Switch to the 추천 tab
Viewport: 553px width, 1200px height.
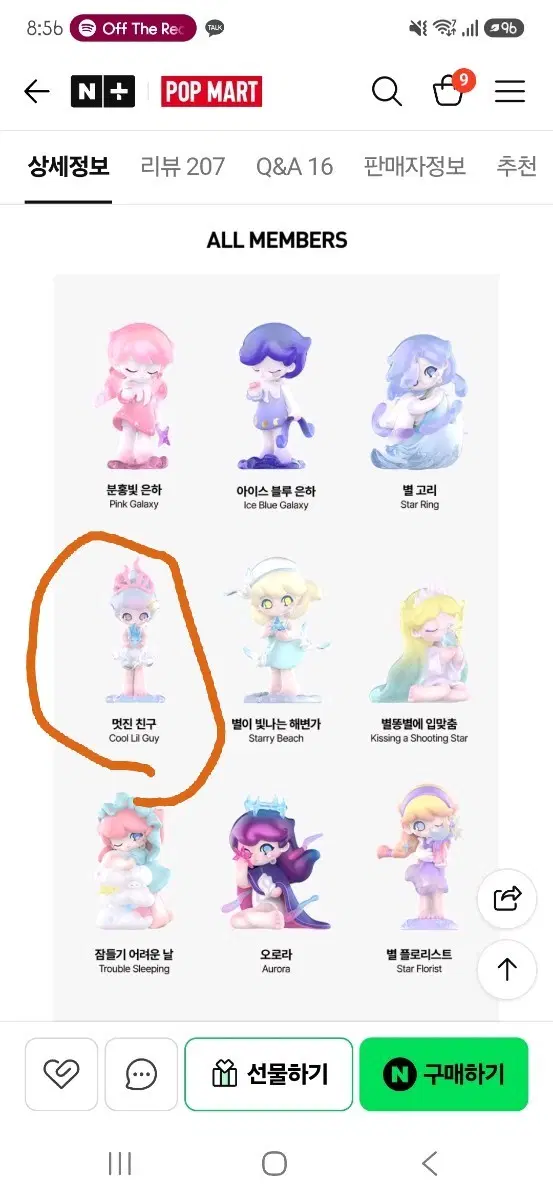517,166
